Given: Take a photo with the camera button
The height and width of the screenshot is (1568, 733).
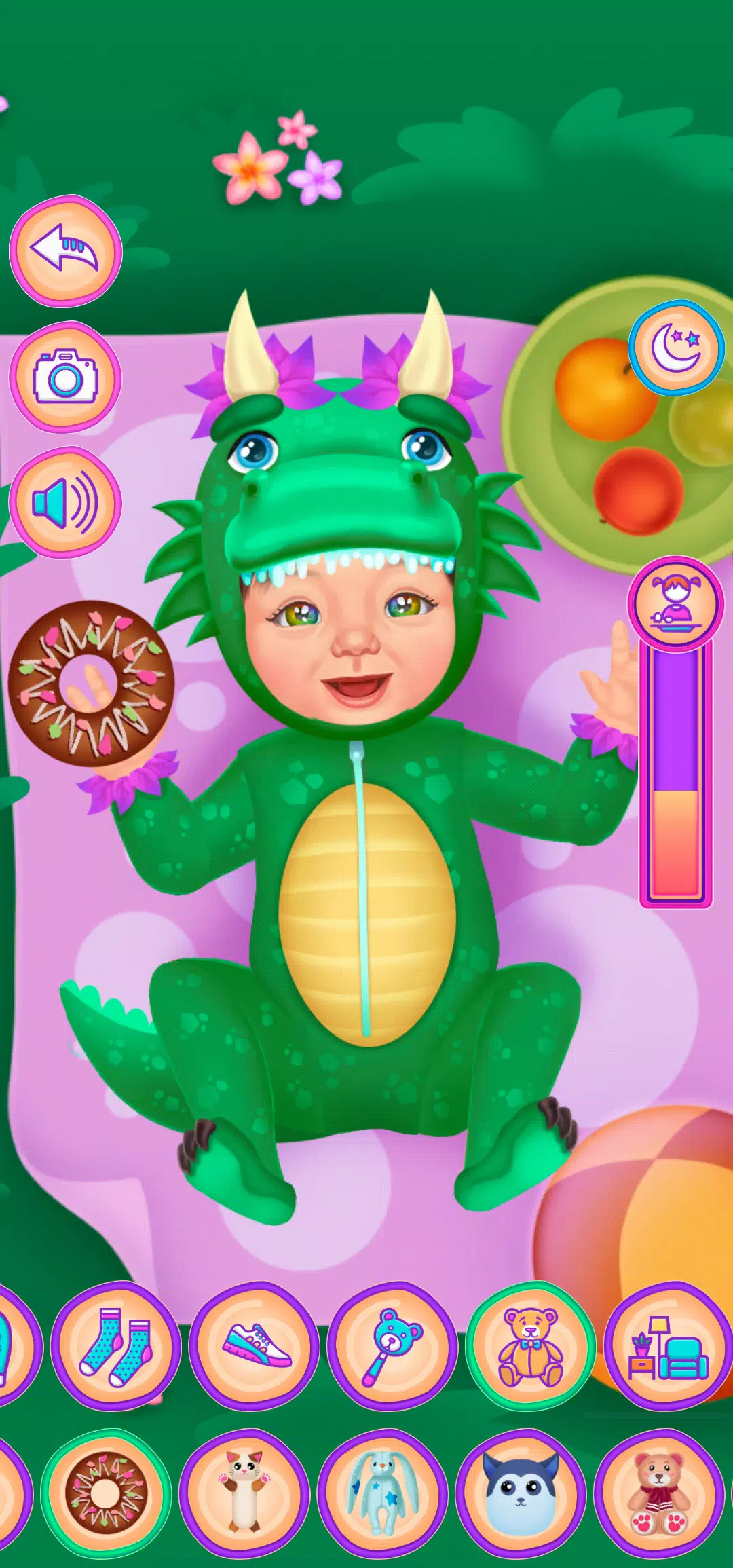Looking at the screenshot, I should 65,377.
